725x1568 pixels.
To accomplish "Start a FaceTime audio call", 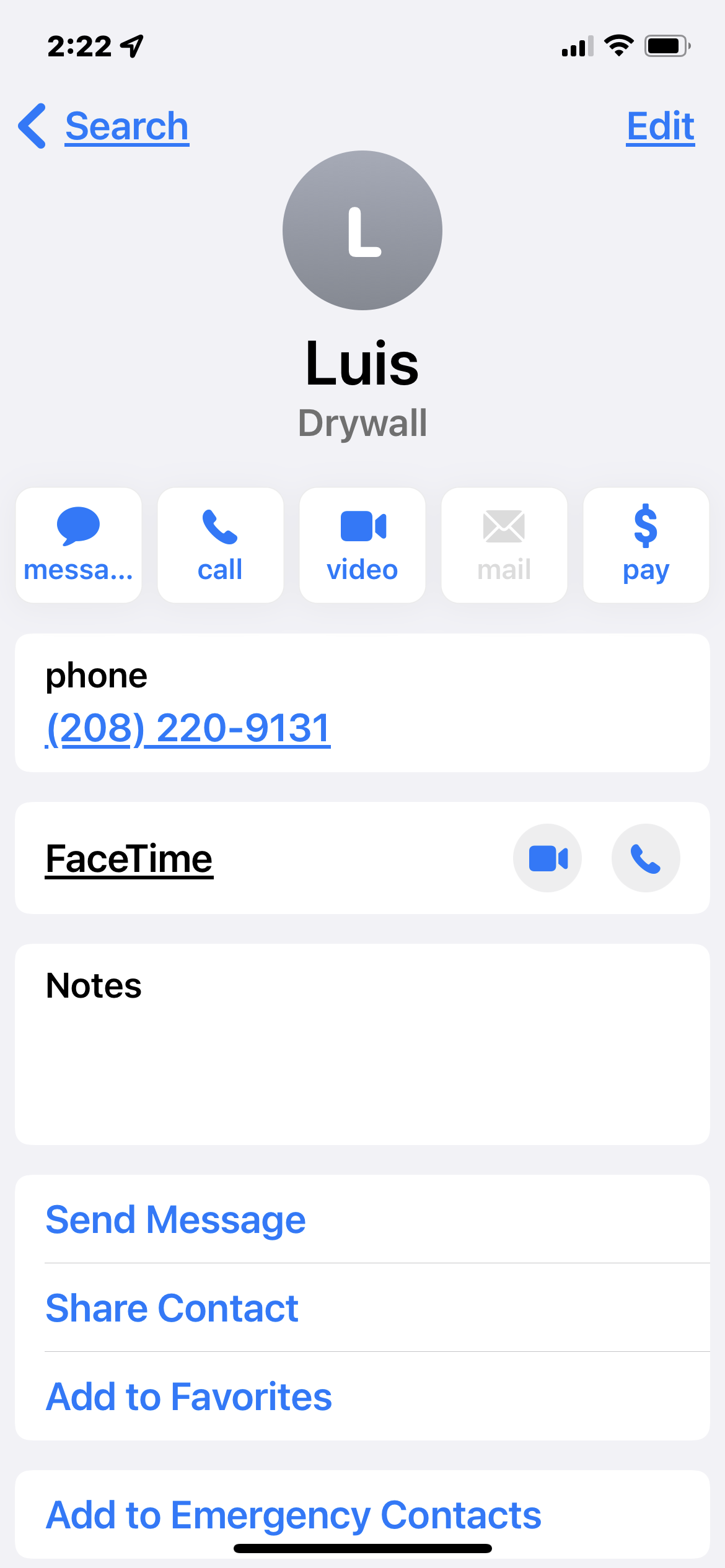I will click(646, 858).
